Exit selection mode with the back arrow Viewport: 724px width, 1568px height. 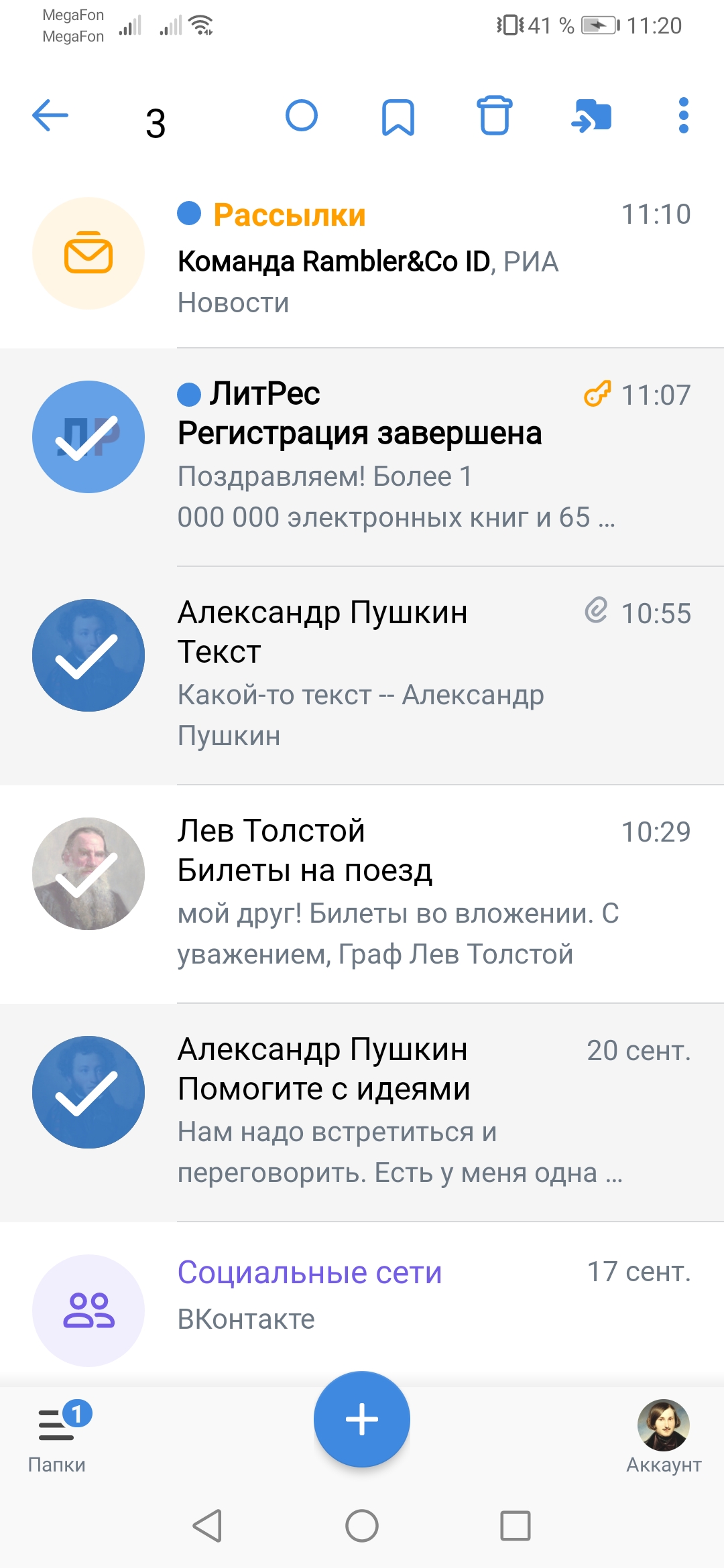pos(50,115)
